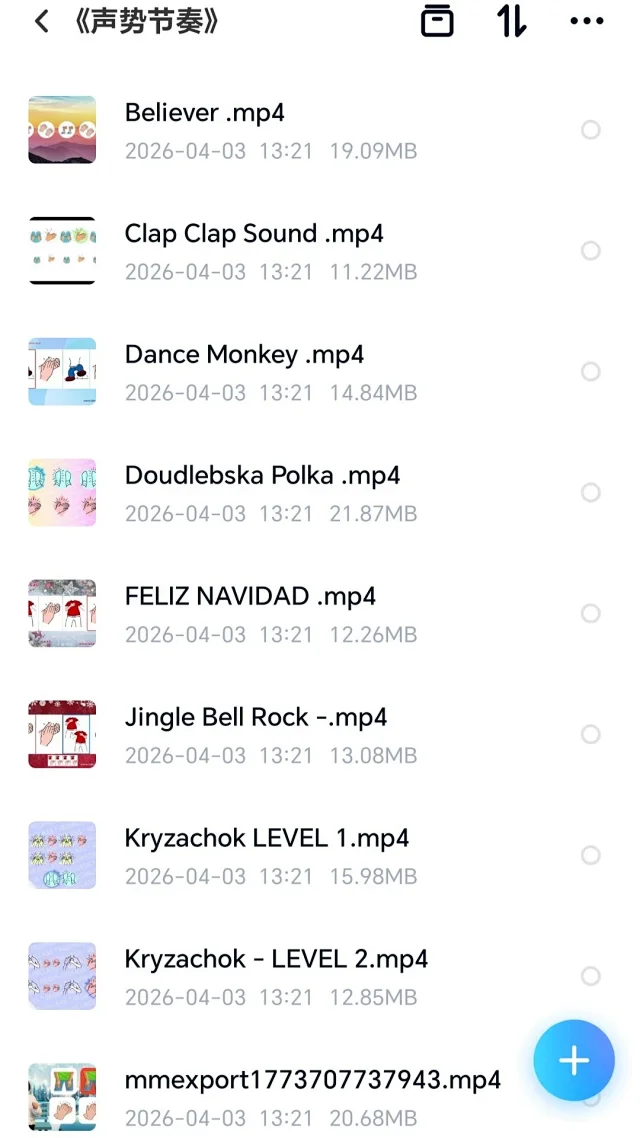The height and width of the screenshot is (1138, 640).
Task: View the FELIZ NAVIDAD .mp4 video
Action: click(250, 597)
